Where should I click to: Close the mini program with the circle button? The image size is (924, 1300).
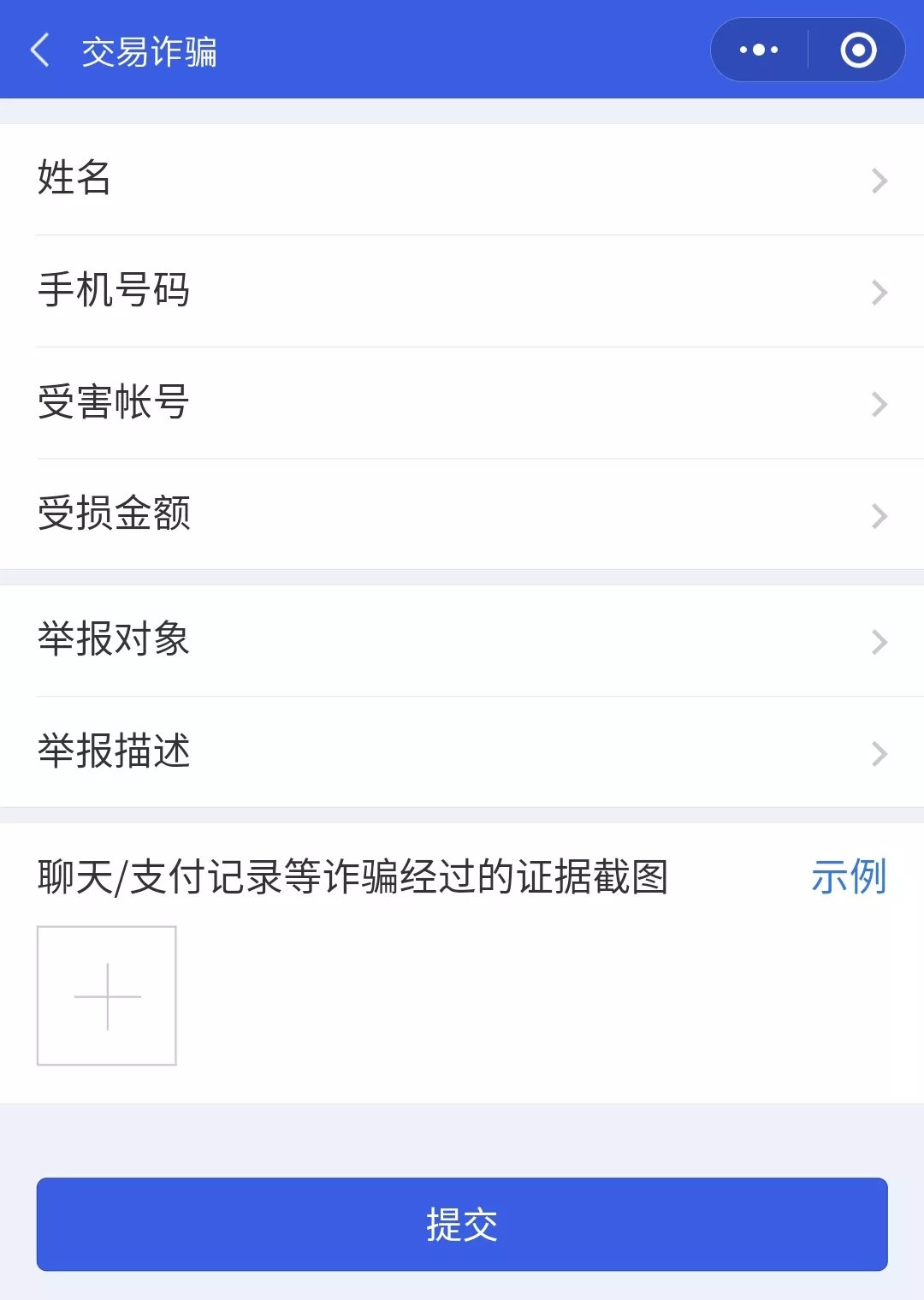coord(858,50)
